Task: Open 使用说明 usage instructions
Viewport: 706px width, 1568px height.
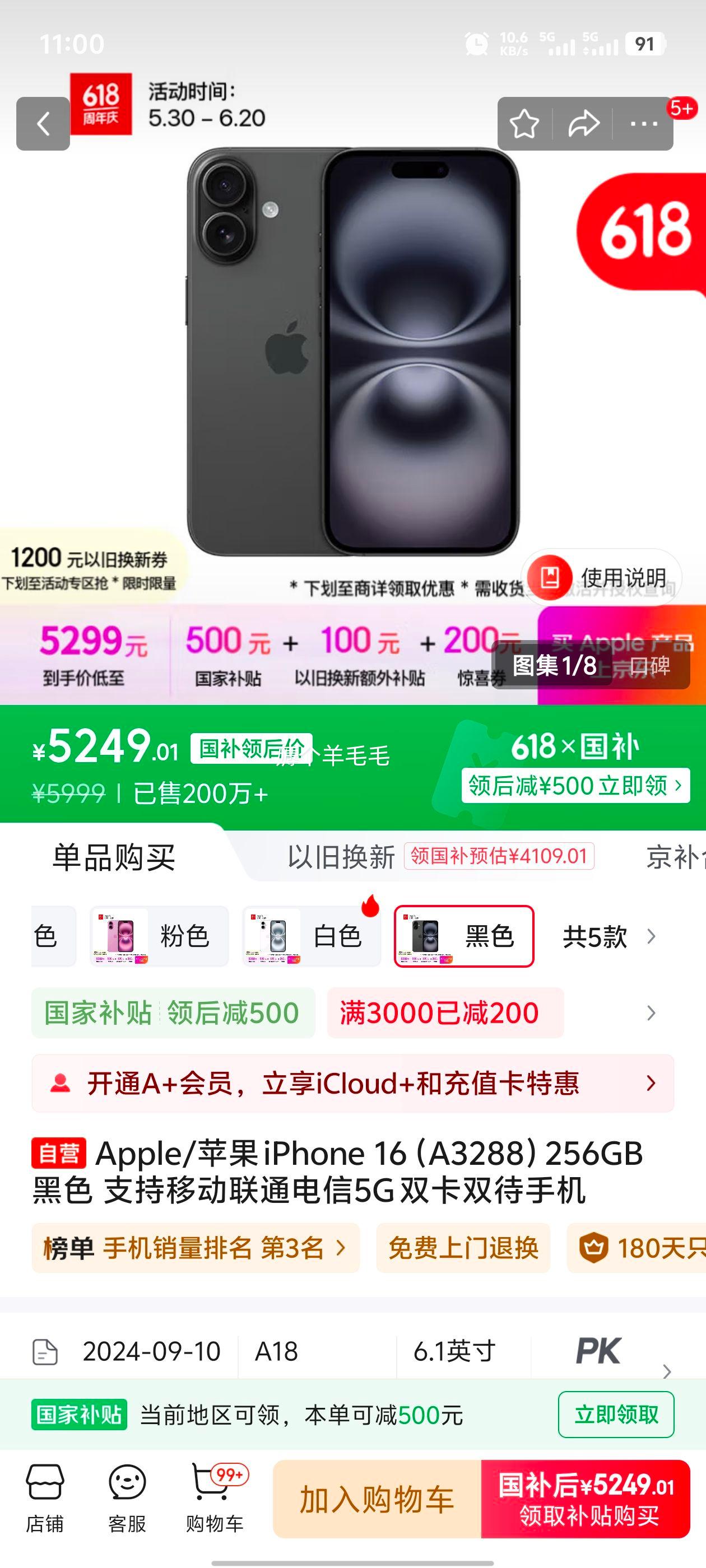Action: tap(602, 577)
